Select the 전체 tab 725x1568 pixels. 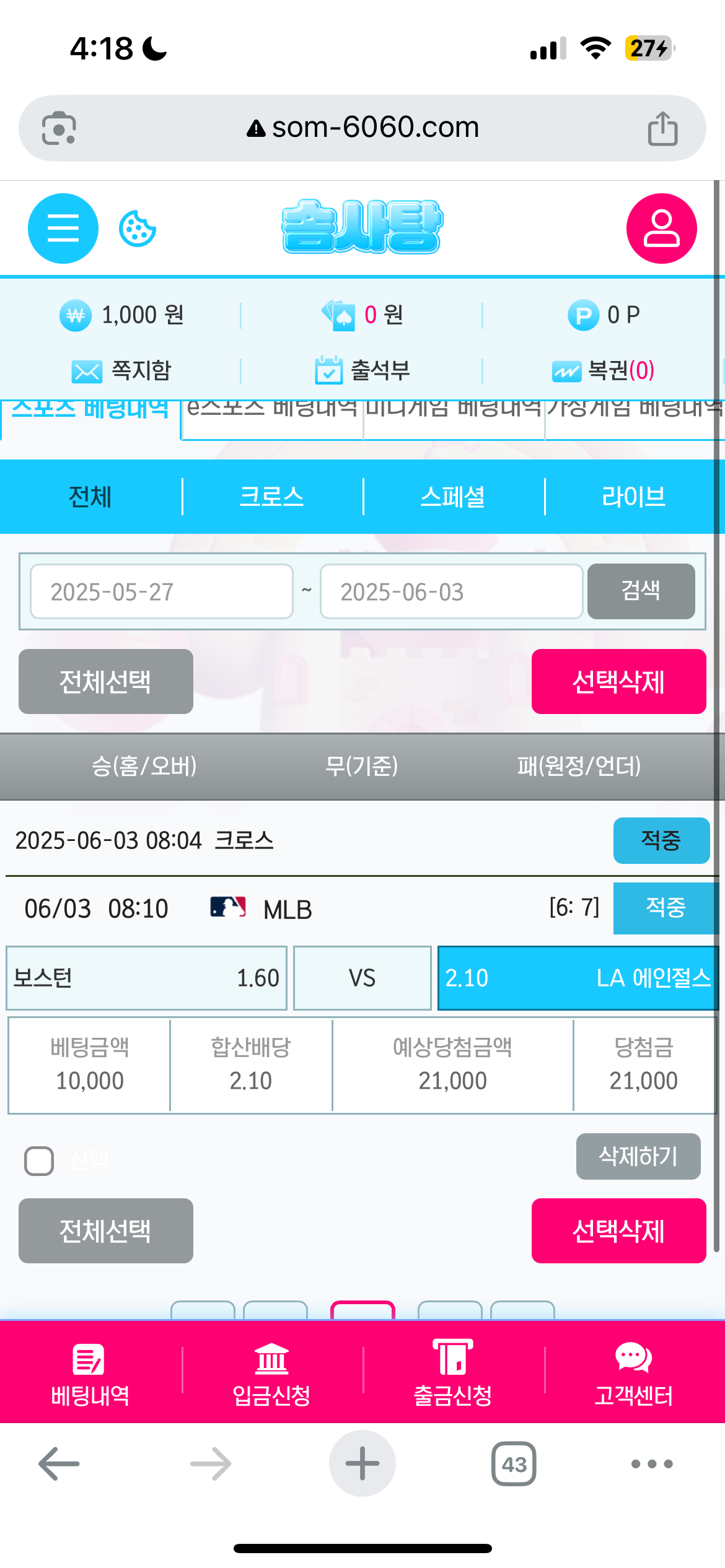[x=90, y=497]
